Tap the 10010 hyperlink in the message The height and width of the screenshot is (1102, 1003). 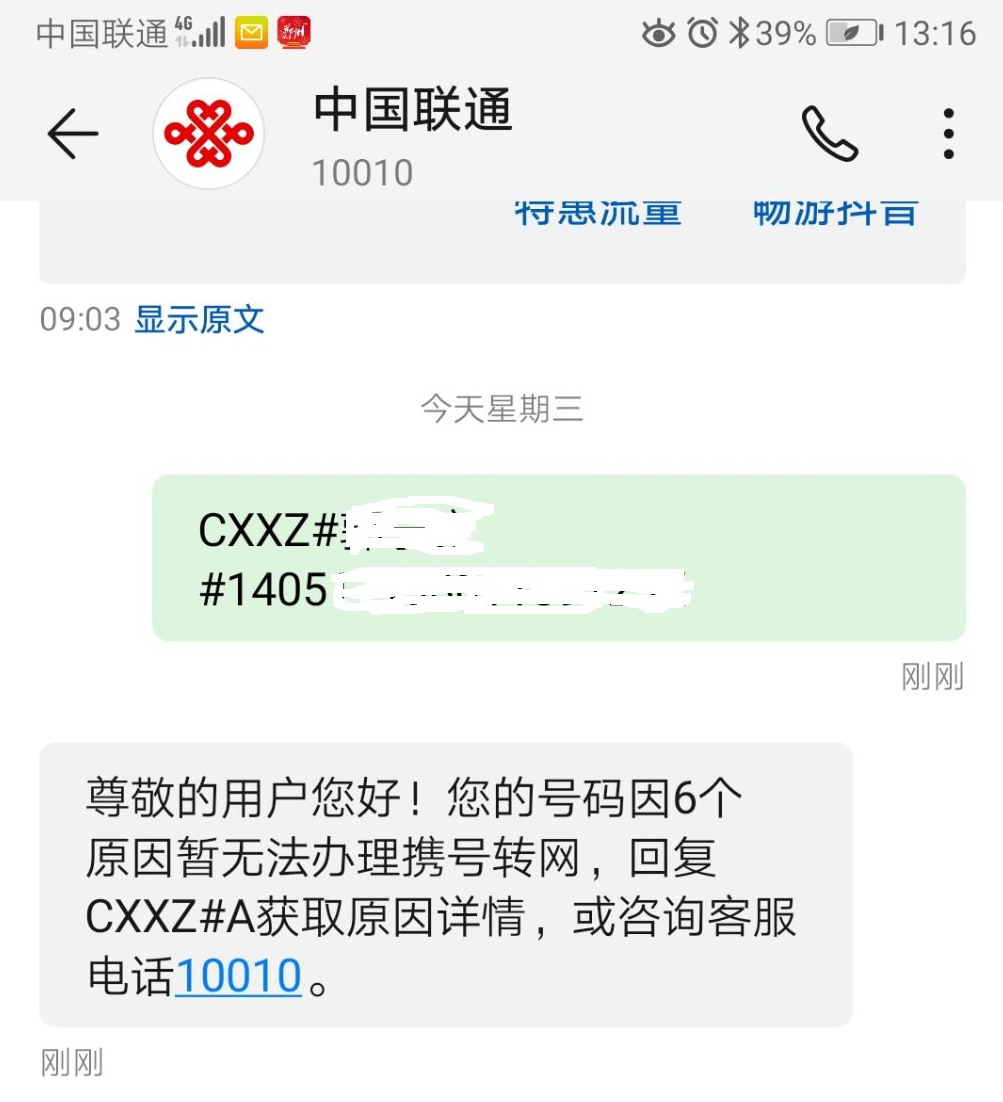pyautogui.click(x=237, y=974)
